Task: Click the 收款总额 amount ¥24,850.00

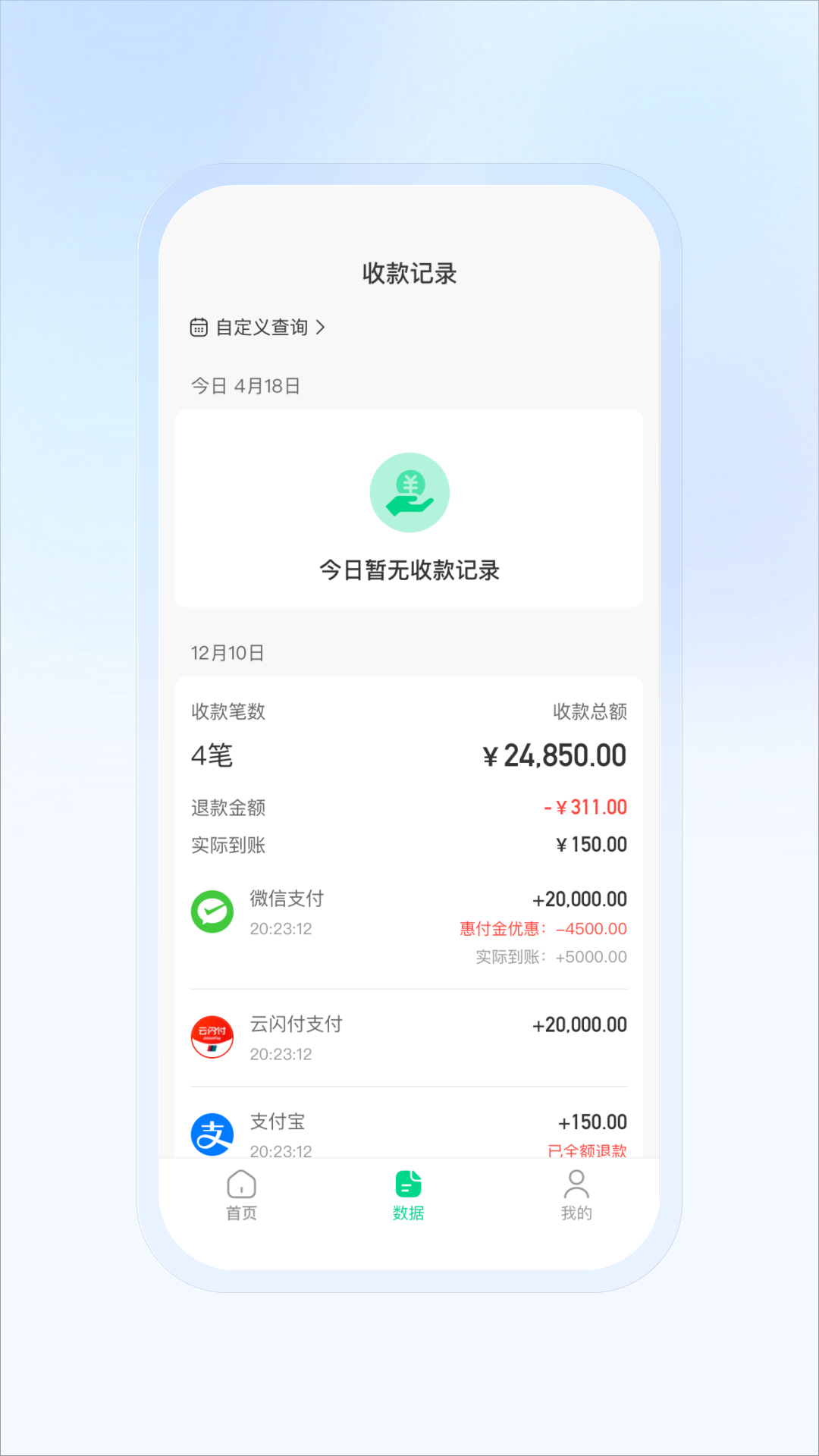Action: 554,755
